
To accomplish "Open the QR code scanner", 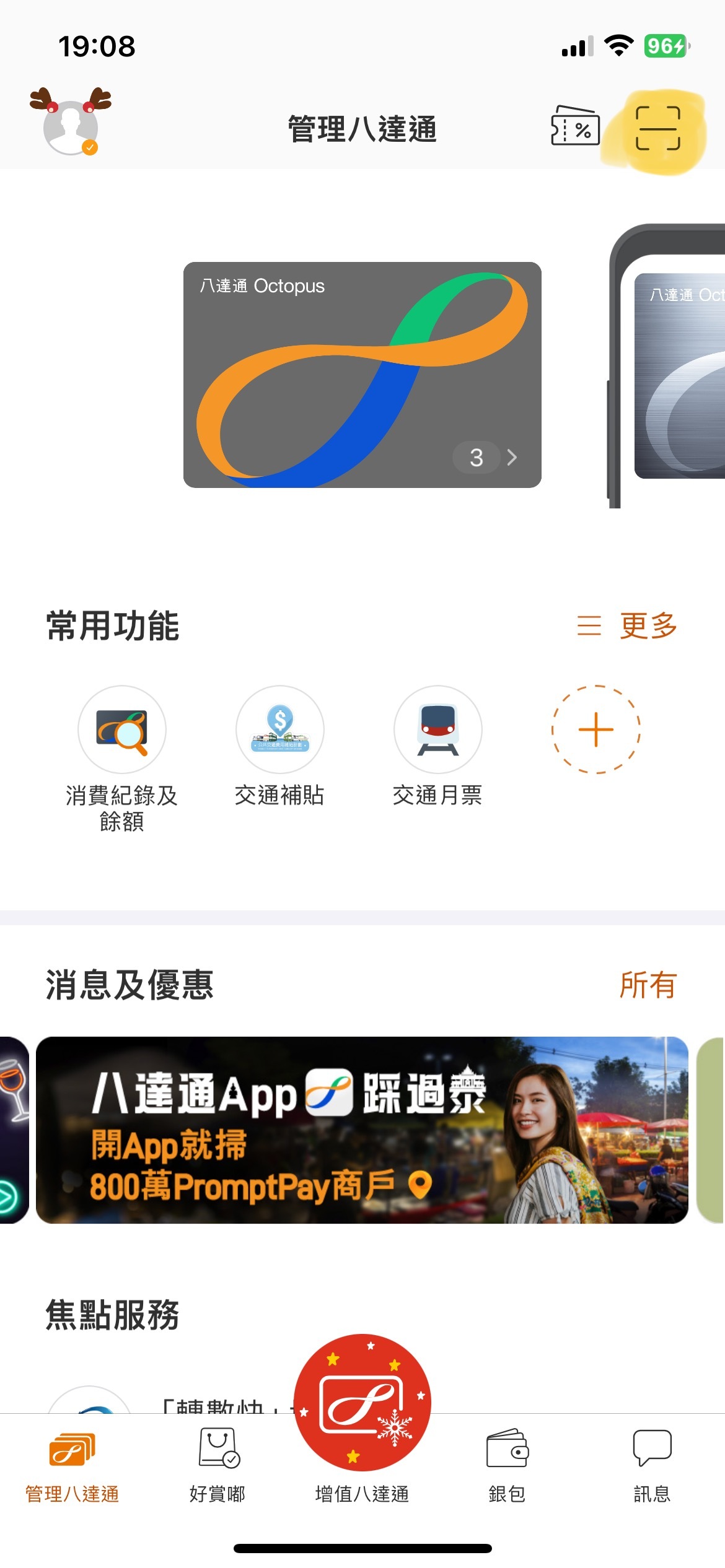I will click(657, 128).
